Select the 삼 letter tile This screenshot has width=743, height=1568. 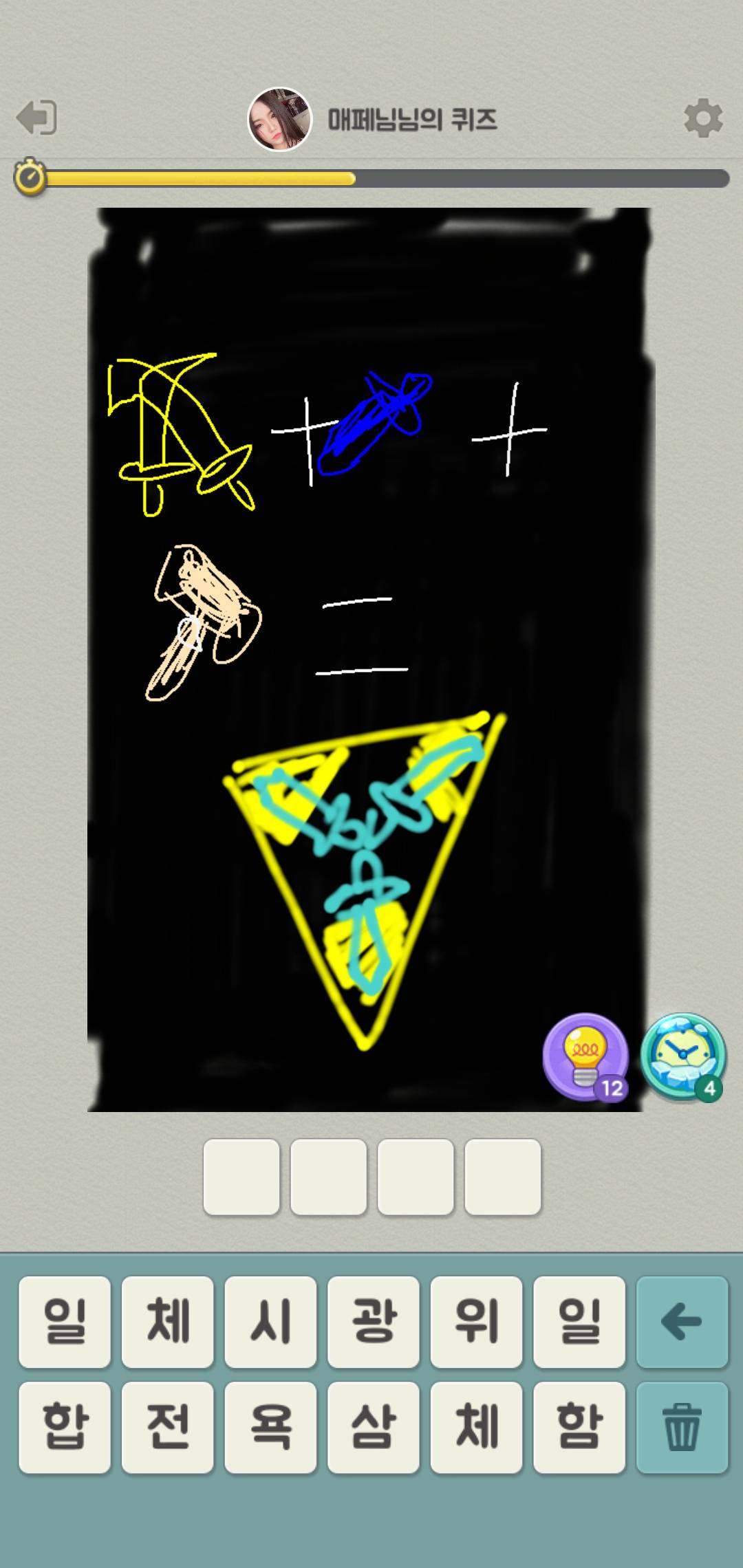coord(374,1427)
